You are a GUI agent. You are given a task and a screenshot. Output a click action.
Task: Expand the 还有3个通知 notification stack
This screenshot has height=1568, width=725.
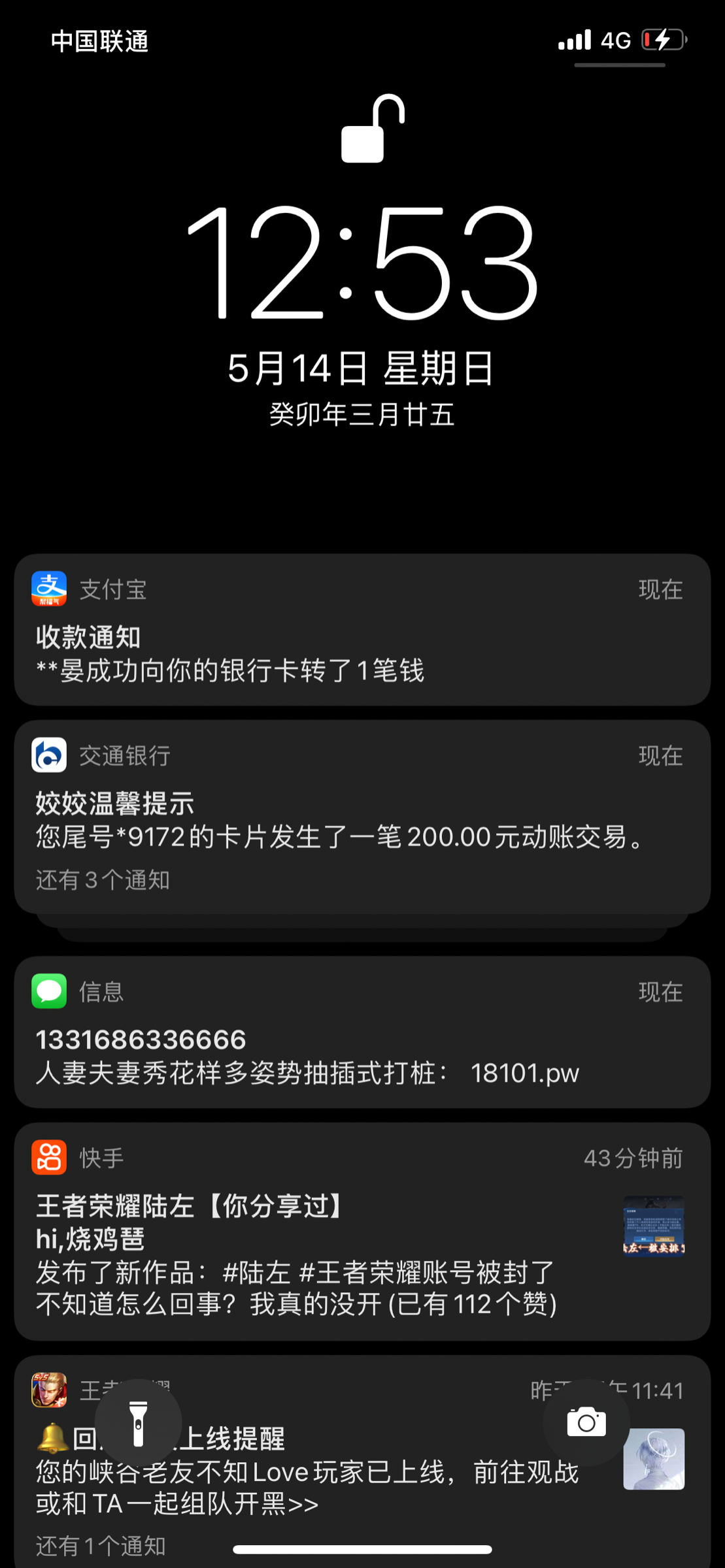tap(102, 880)
